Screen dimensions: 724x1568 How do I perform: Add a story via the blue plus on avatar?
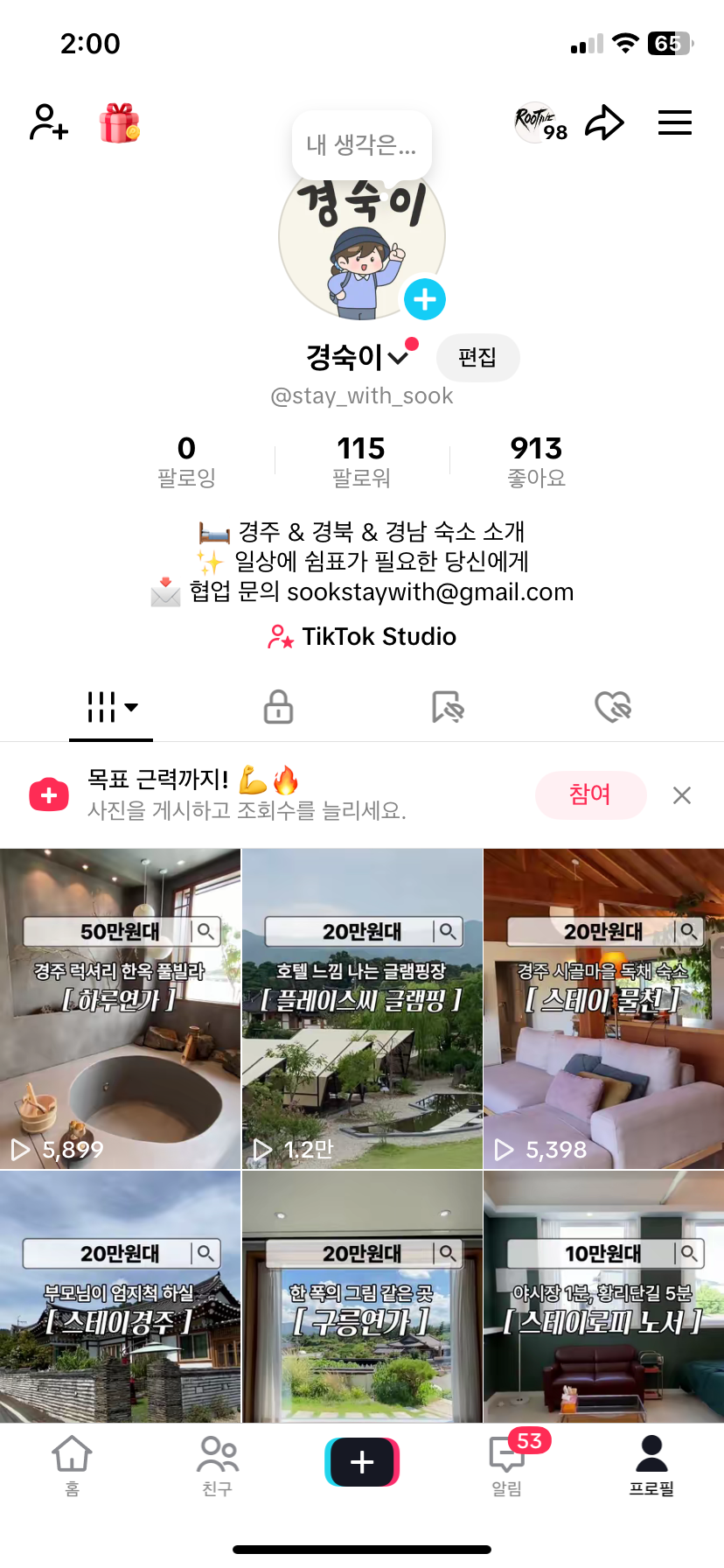(x=424, y=298)
